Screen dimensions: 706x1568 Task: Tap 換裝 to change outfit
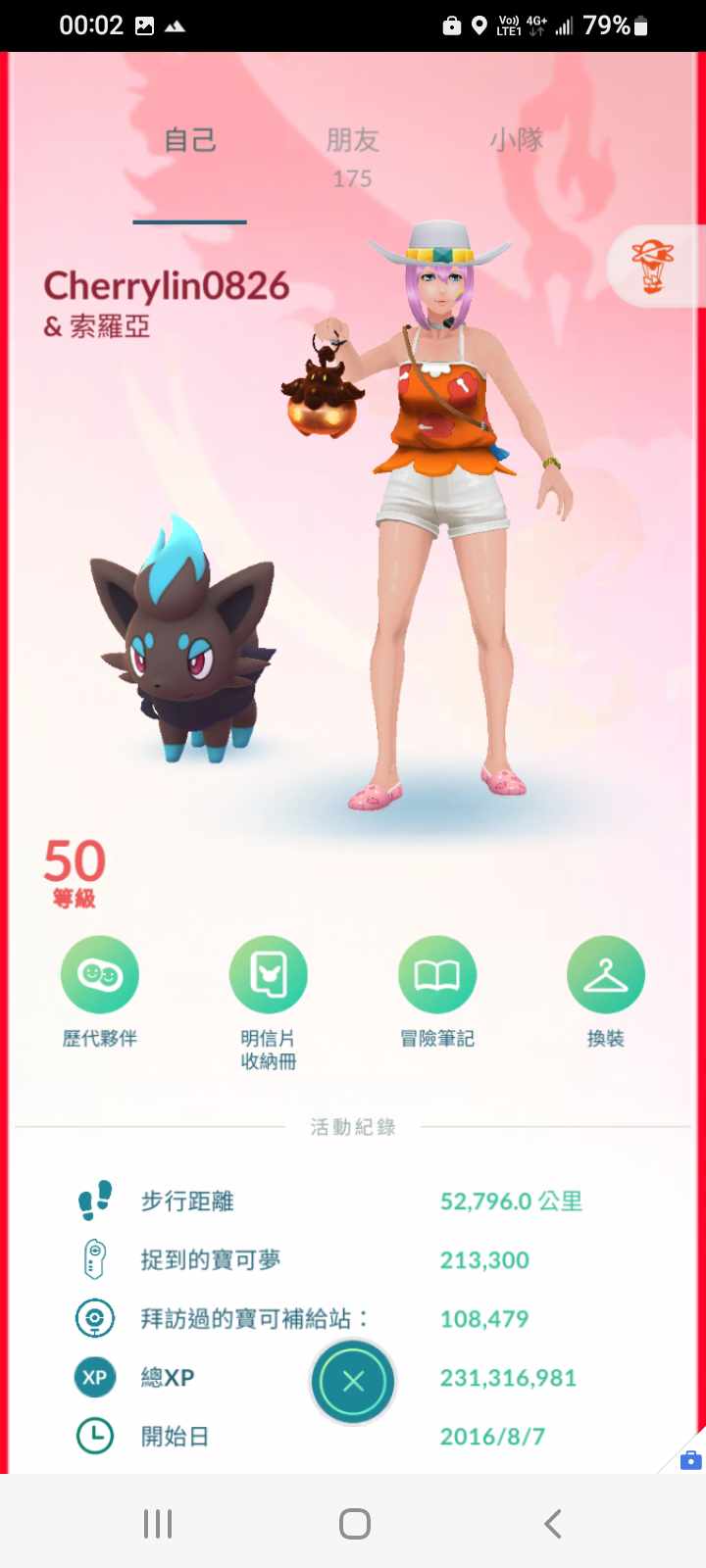[x=605, y=975]
